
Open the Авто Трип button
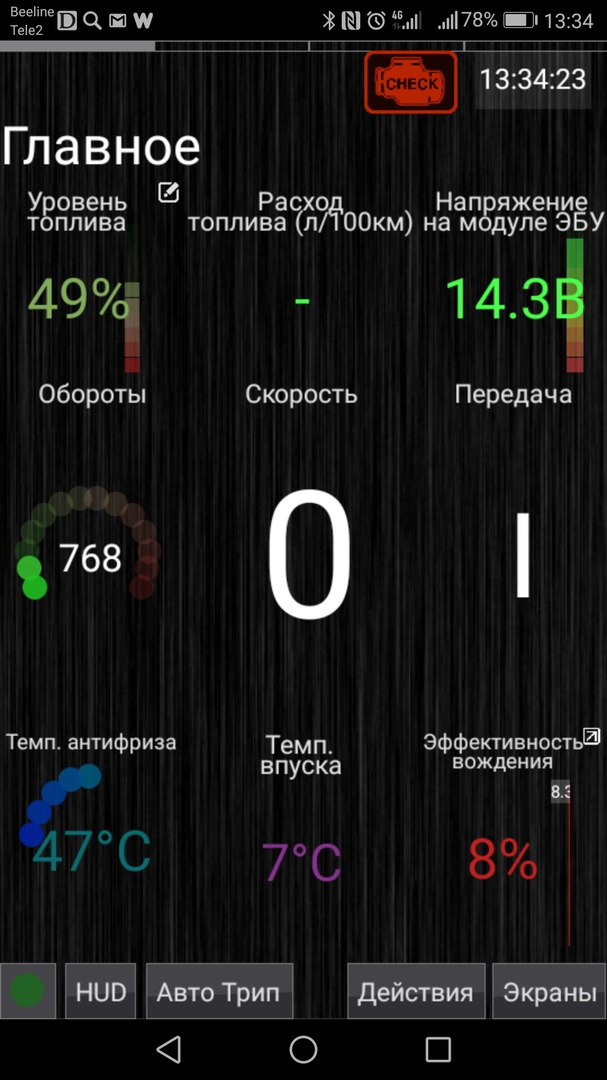tap(219, 991)
